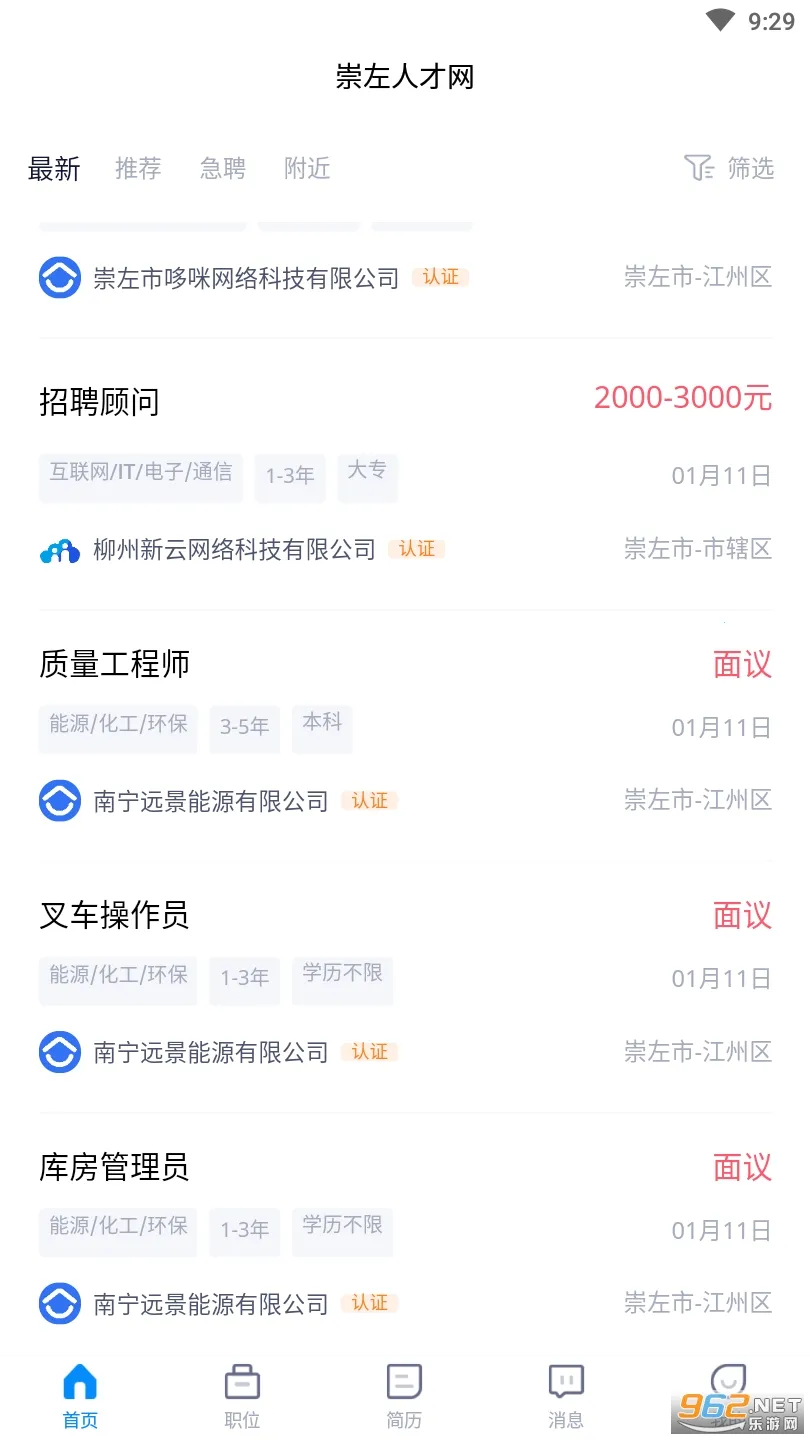Click the 崇左市-江州区 location for 叉车操作员
The width and height of the screenshot is (810, 1440).
tap(698, 1051)
